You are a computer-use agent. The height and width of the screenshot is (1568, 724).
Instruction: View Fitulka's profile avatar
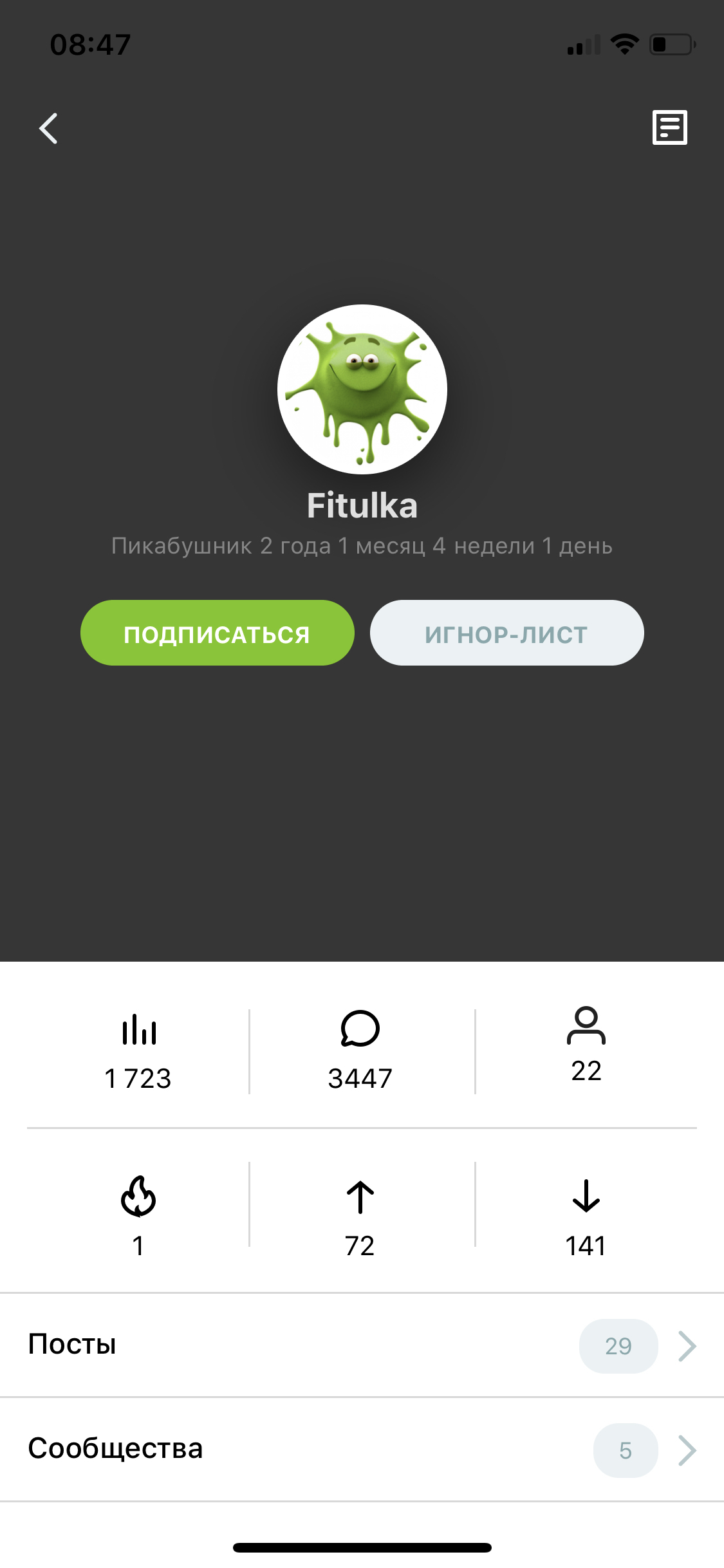[x=362, y=389]
